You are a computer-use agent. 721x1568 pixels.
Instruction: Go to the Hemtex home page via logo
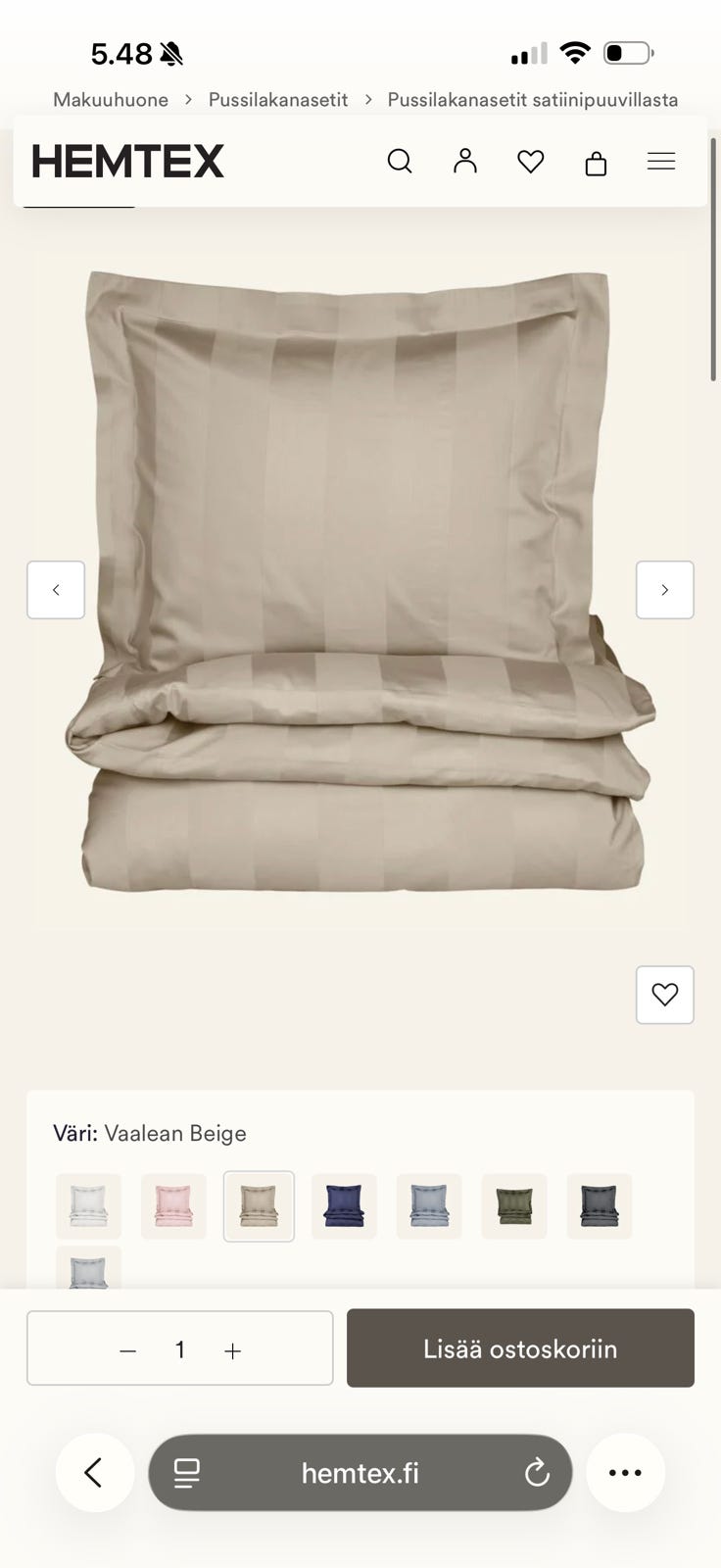tap(127, 162)
